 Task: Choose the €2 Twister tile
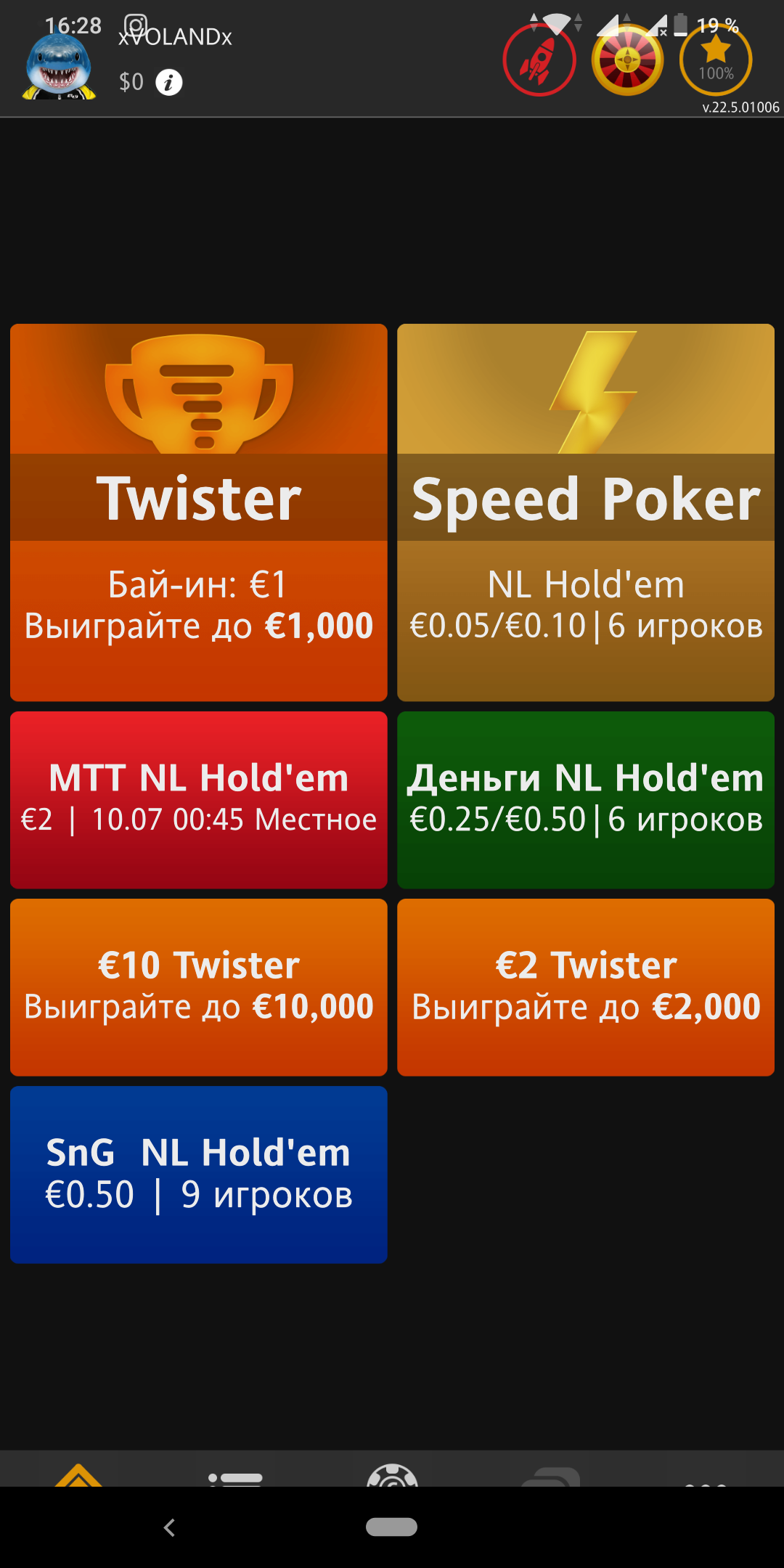(586, 987)
